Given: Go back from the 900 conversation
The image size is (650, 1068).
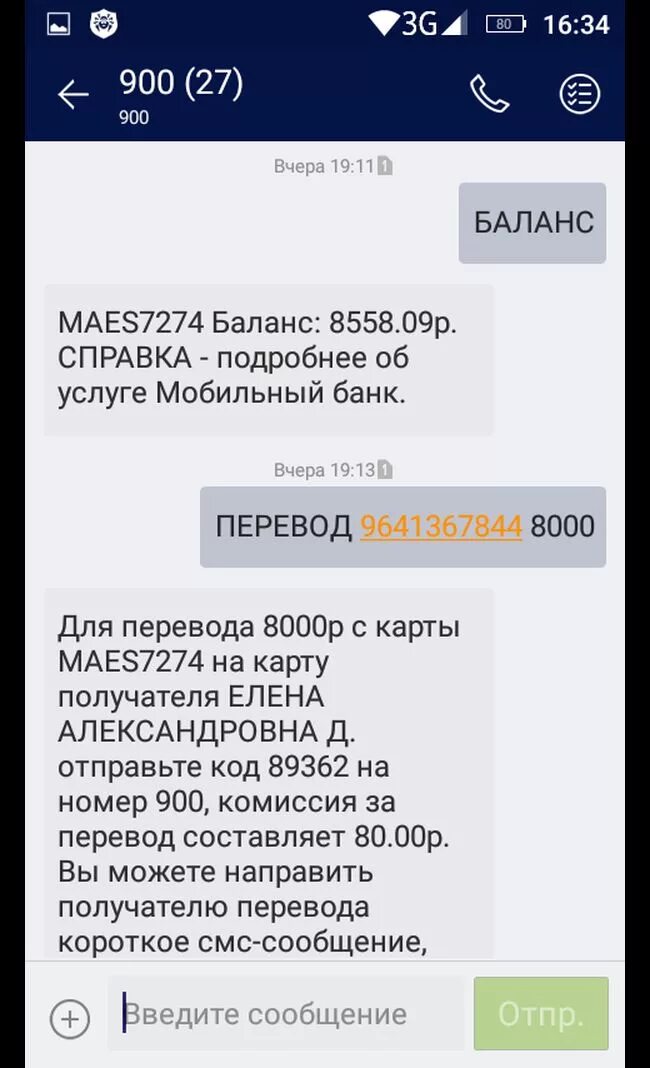Looking at the screenshot, I should [74, 95].
